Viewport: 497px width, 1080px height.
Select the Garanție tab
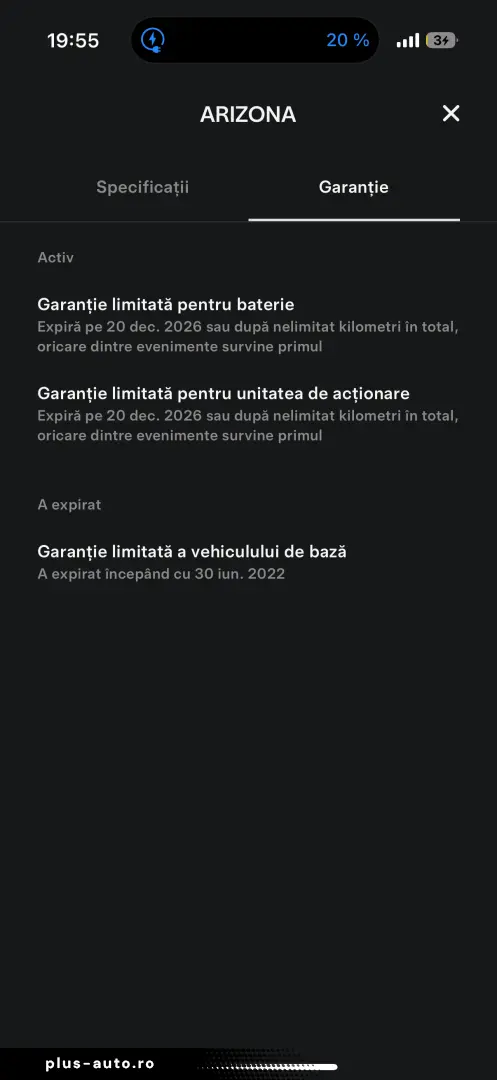coord(354,187)
